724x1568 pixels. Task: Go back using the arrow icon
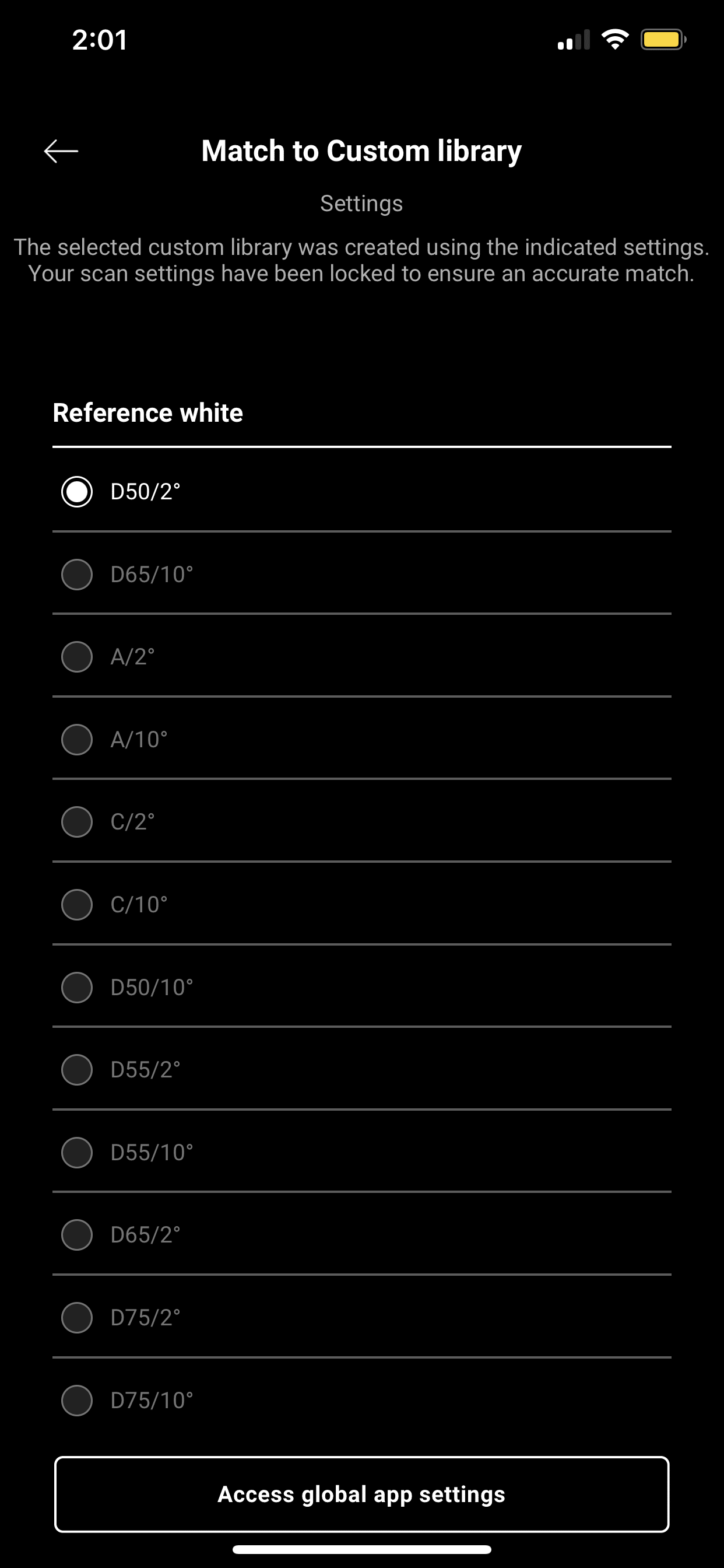61,151
